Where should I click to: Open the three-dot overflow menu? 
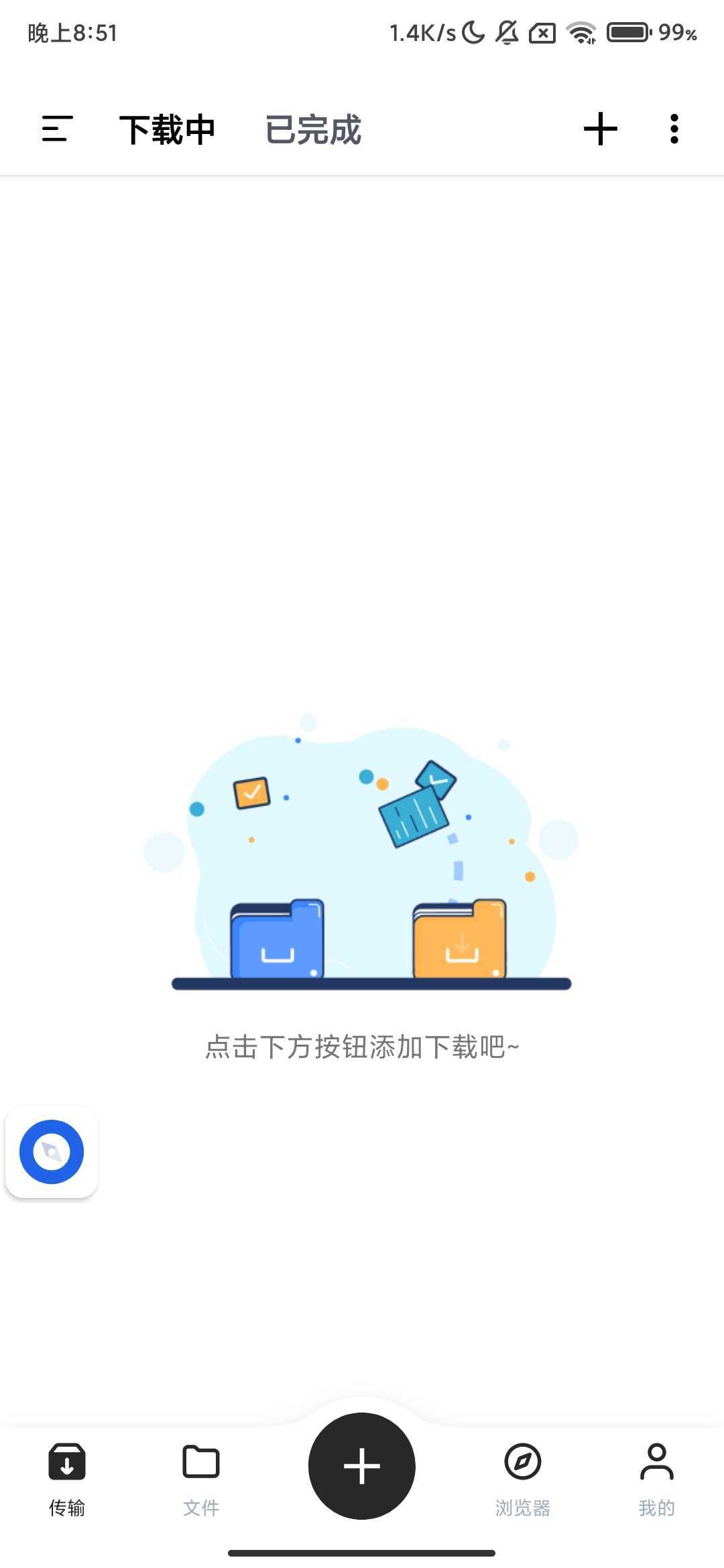(674, 129)
